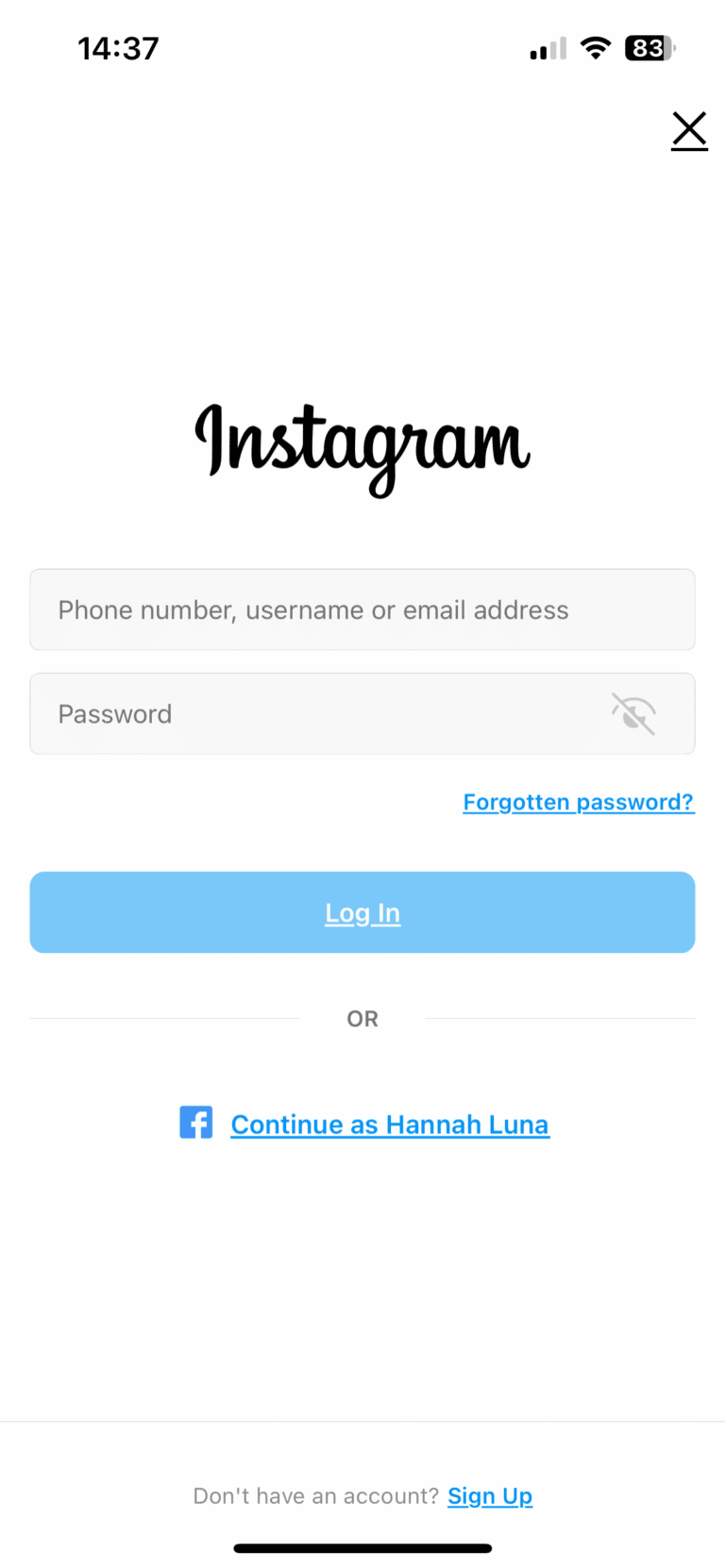Toggle password visibility eye icon
725x1568 pixels.
pos(633,714)
